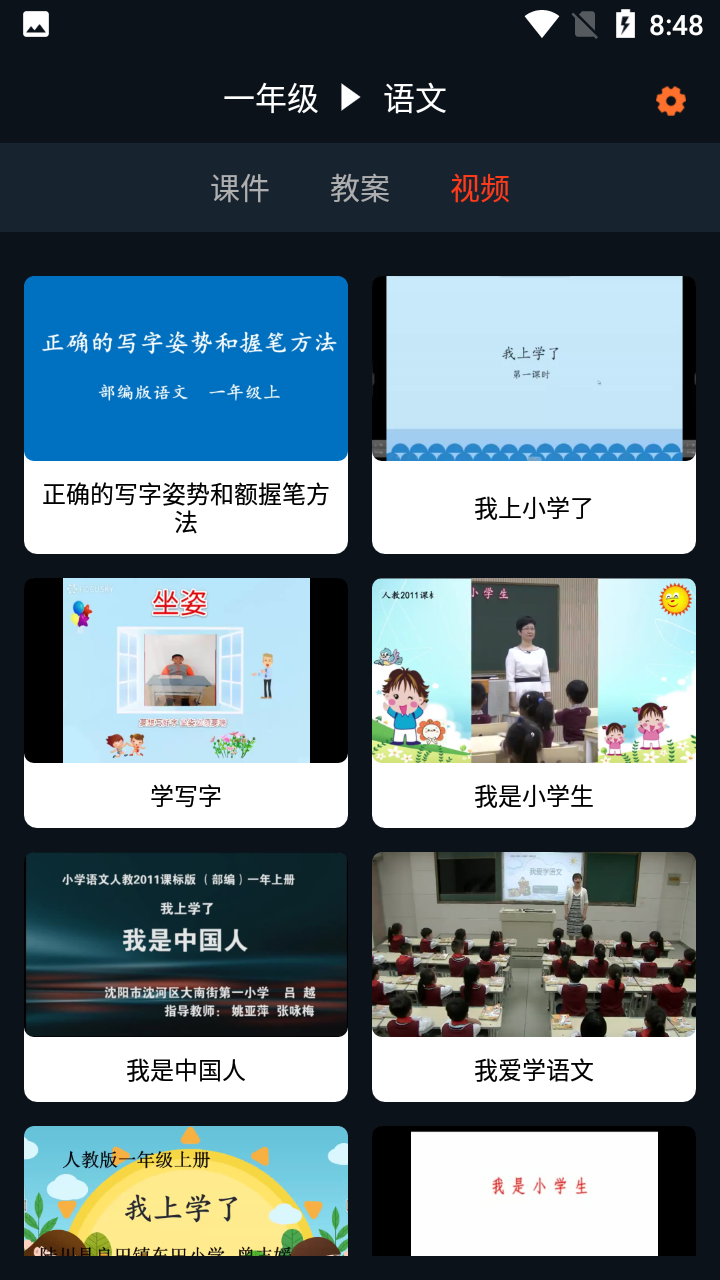Viewport: 720px width, 1280px height.
Task: Click the 语文 subject label in the header
Action: point(414,98)
